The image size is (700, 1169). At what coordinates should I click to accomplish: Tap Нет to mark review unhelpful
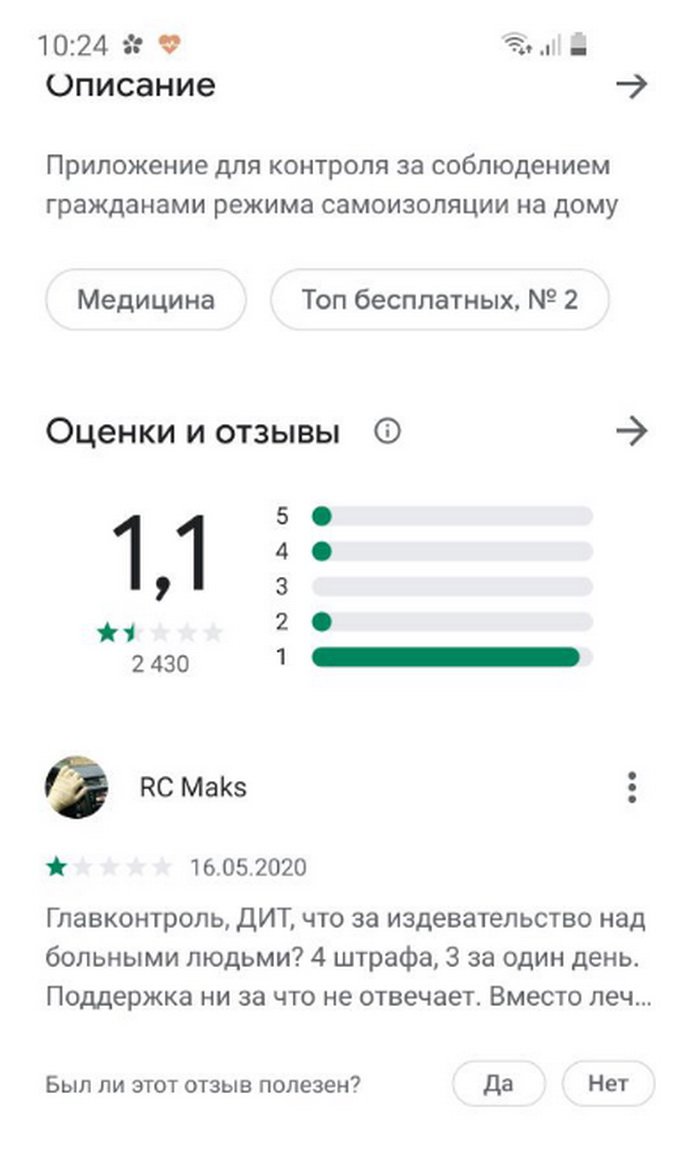[608, 1084]
